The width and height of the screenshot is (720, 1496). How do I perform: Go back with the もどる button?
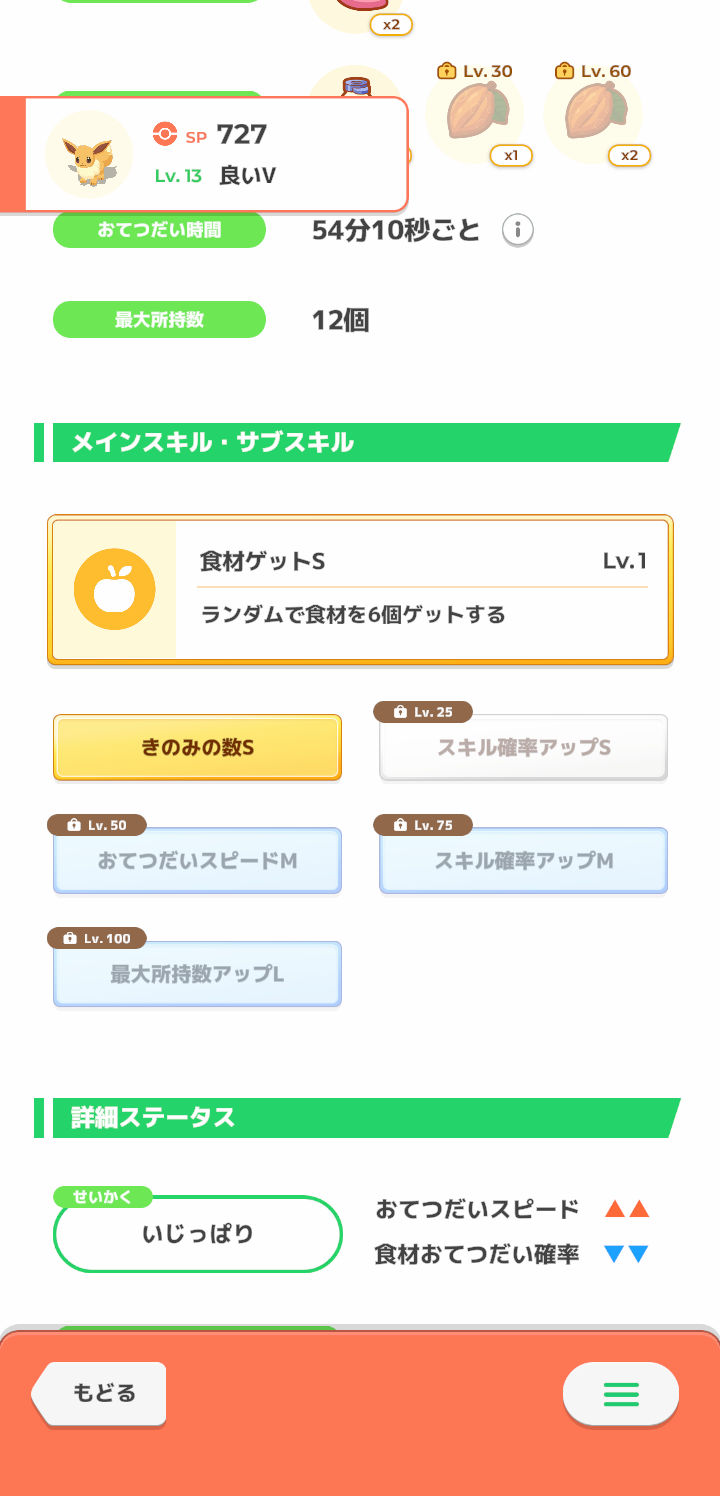pyautogui.click(x=99, y=1393)
